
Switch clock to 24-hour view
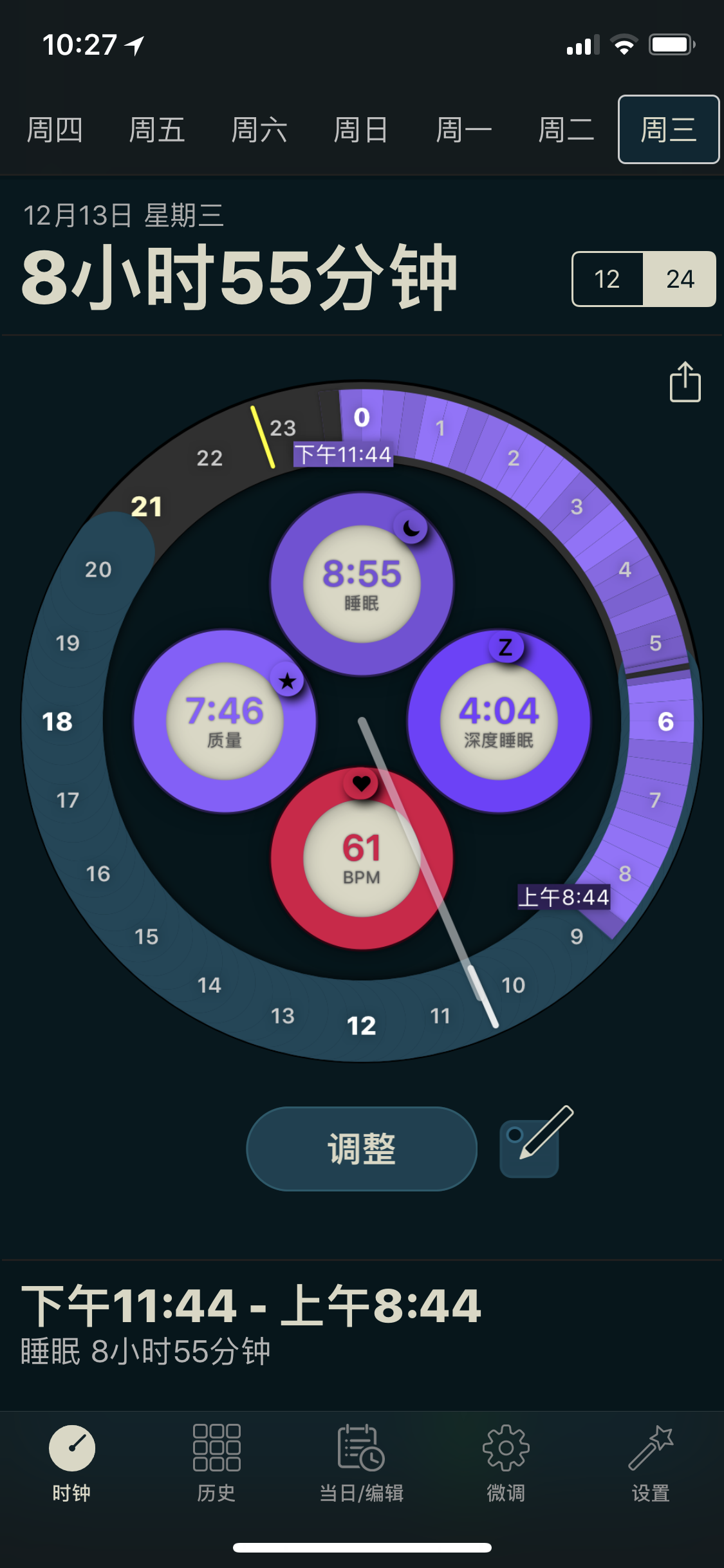click(680, 279)
